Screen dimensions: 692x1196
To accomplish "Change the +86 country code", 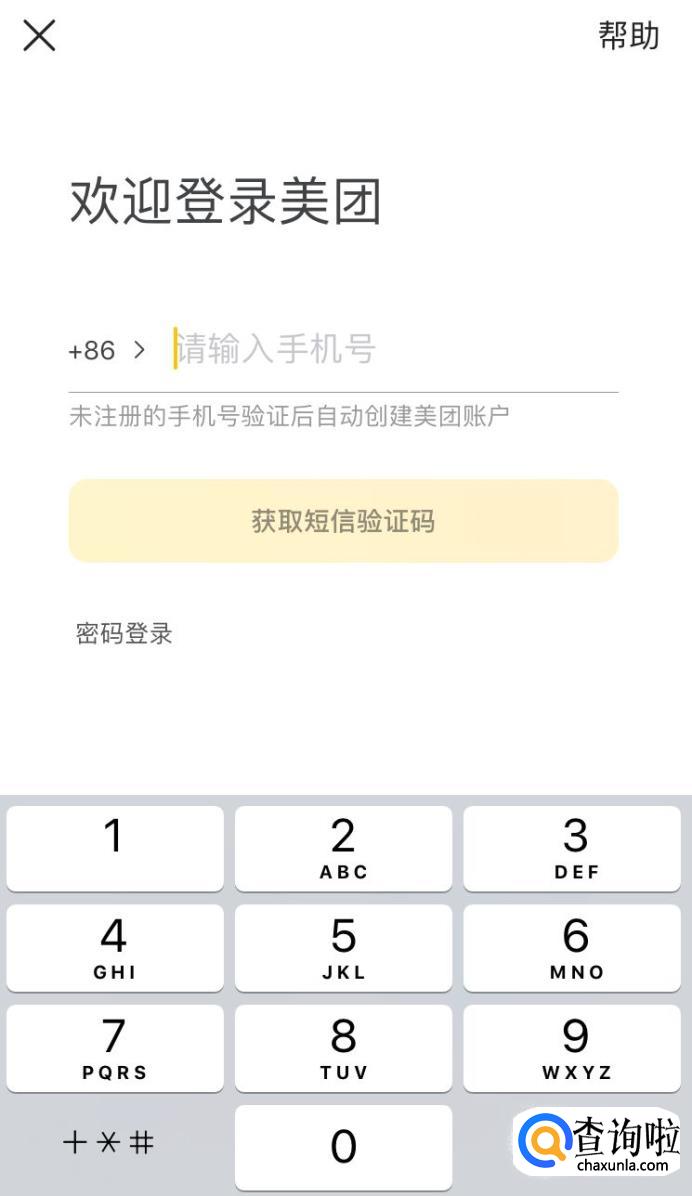I will [106, 351].
